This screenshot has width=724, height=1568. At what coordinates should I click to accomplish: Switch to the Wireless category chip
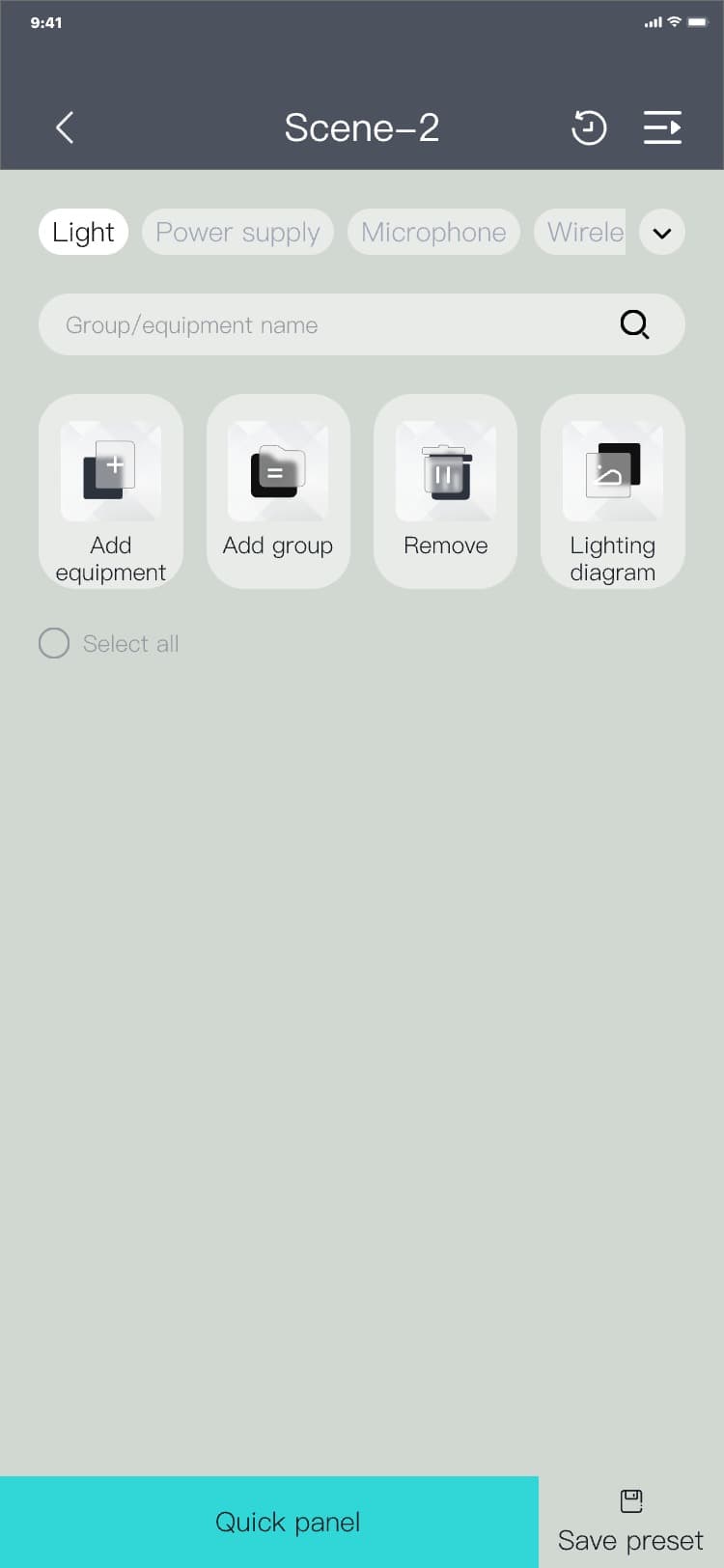(581, 232)
